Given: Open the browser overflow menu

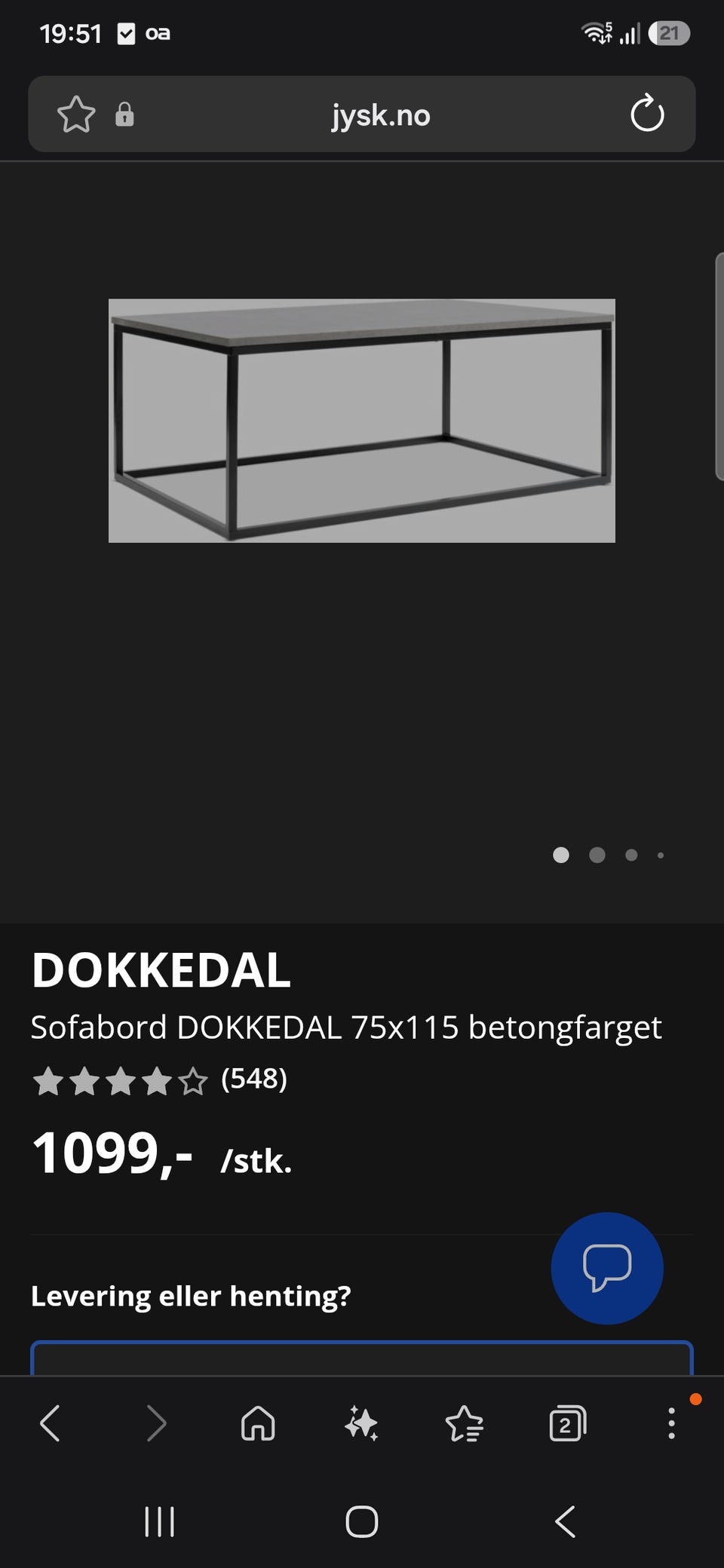Looking at the screenshot, I should (x=671, y=1423).
